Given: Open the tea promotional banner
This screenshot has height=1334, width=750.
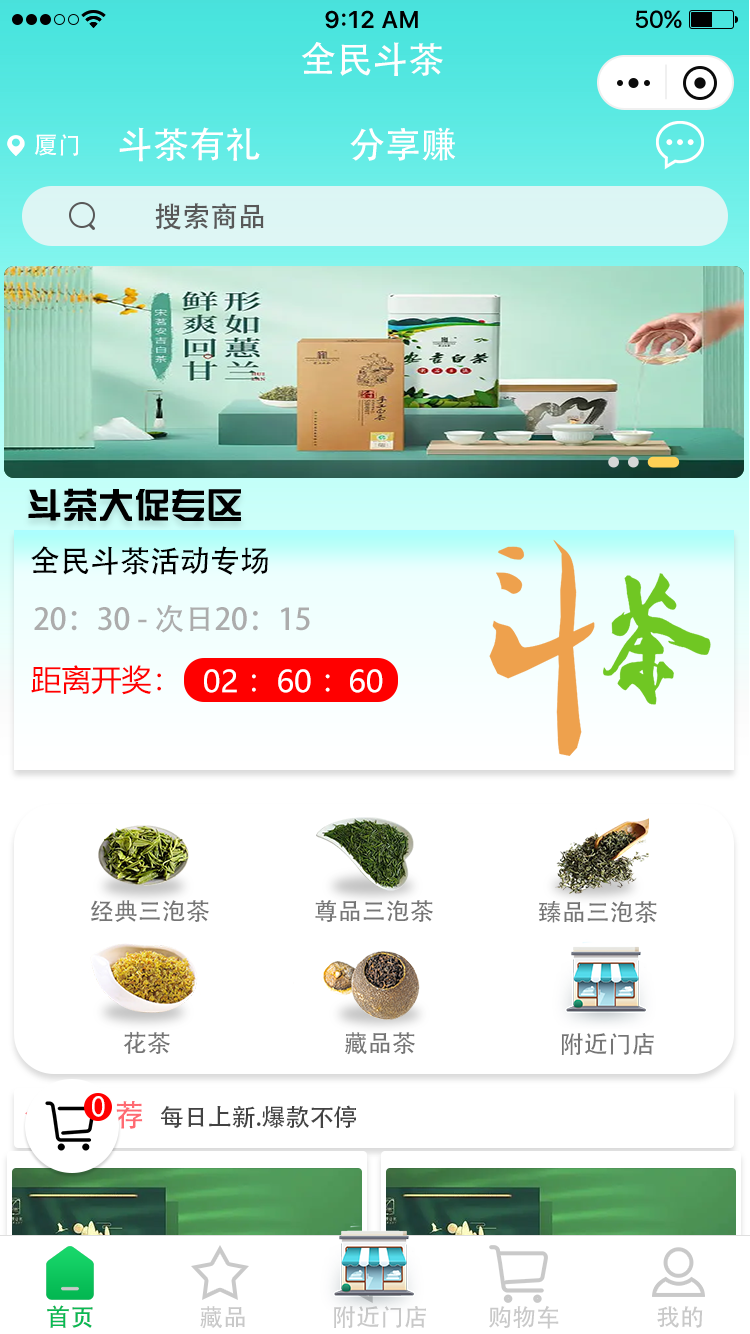Looking at the screenshot, I should pos(374,372).
